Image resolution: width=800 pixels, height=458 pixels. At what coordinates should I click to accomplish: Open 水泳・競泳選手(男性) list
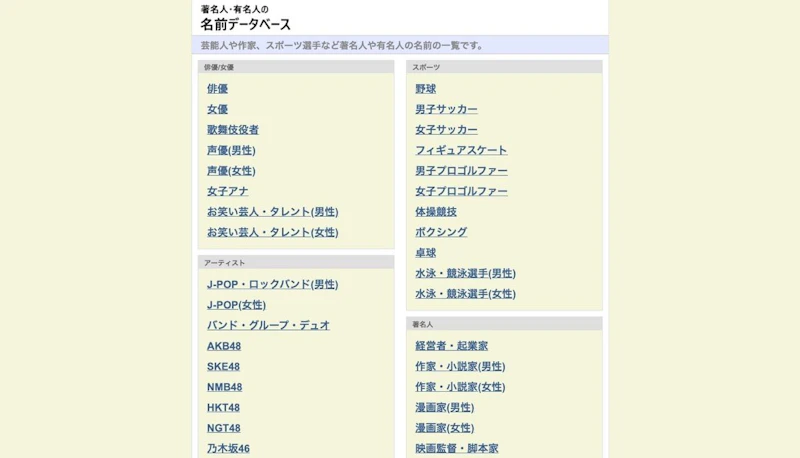[x=465, y=273]
